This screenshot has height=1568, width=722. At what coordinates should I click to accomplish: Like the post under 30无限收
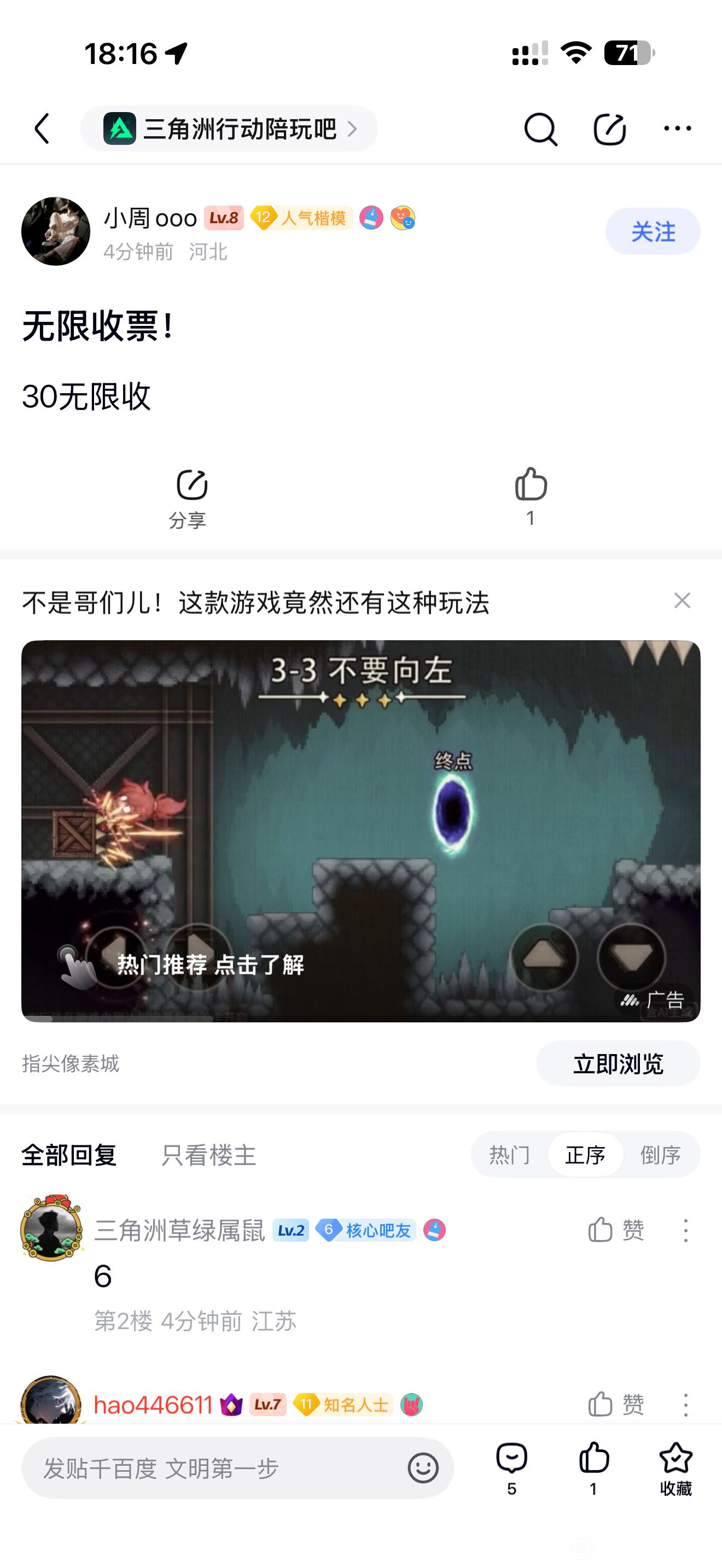tap(530, 496)
